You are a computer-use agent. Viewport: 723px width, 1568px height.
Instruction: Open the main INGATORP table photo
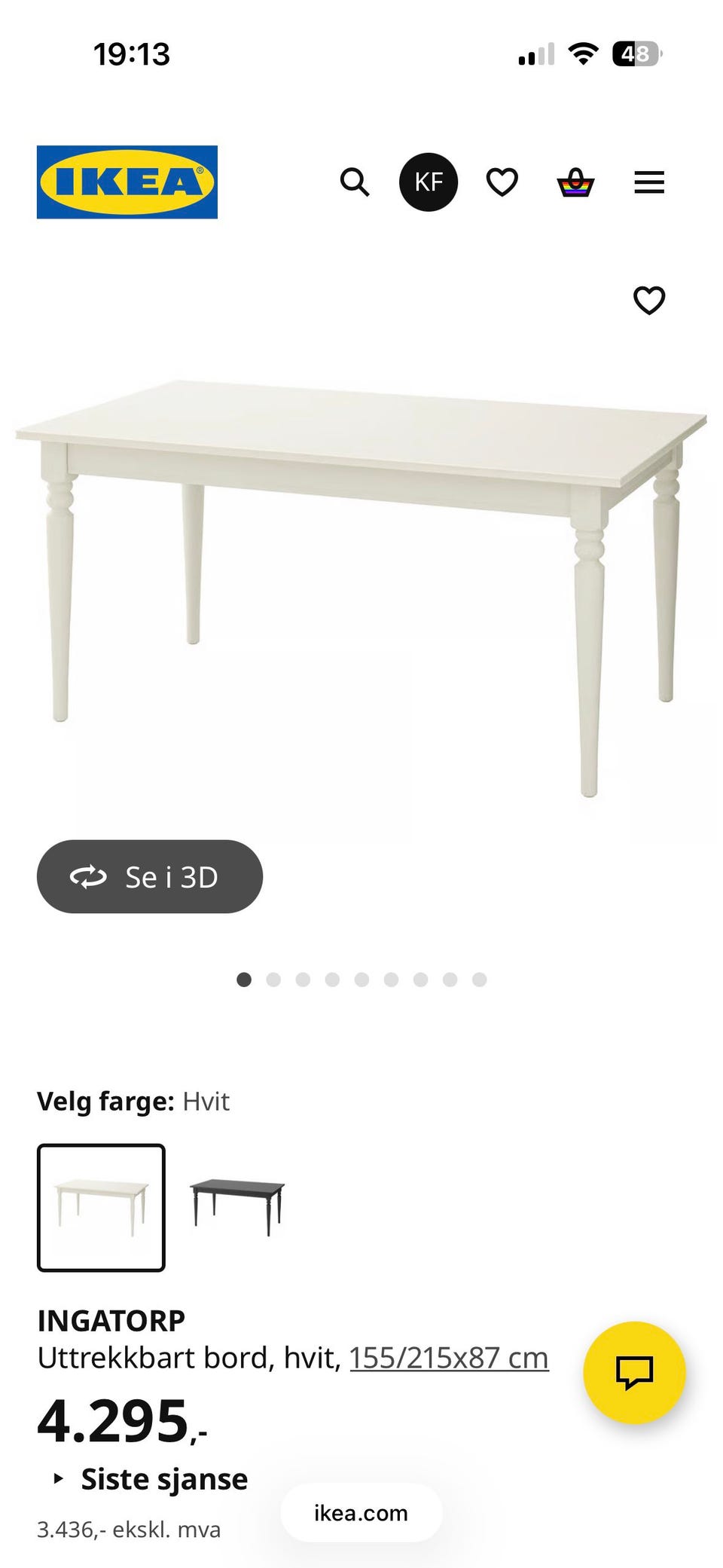tap(361, 588)
